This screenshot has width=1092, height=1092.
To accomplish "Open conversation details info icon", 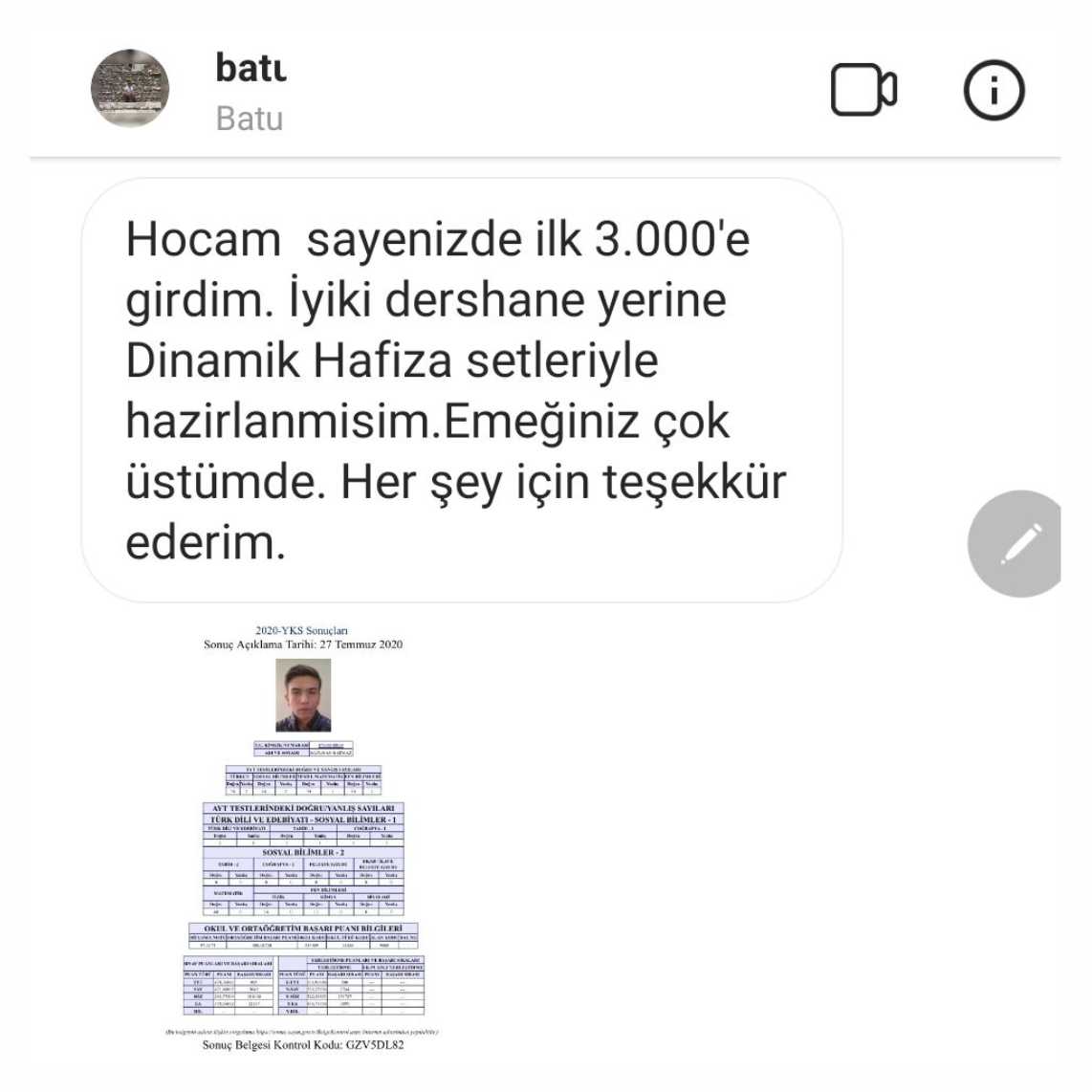I will click(x=994, y=90).
